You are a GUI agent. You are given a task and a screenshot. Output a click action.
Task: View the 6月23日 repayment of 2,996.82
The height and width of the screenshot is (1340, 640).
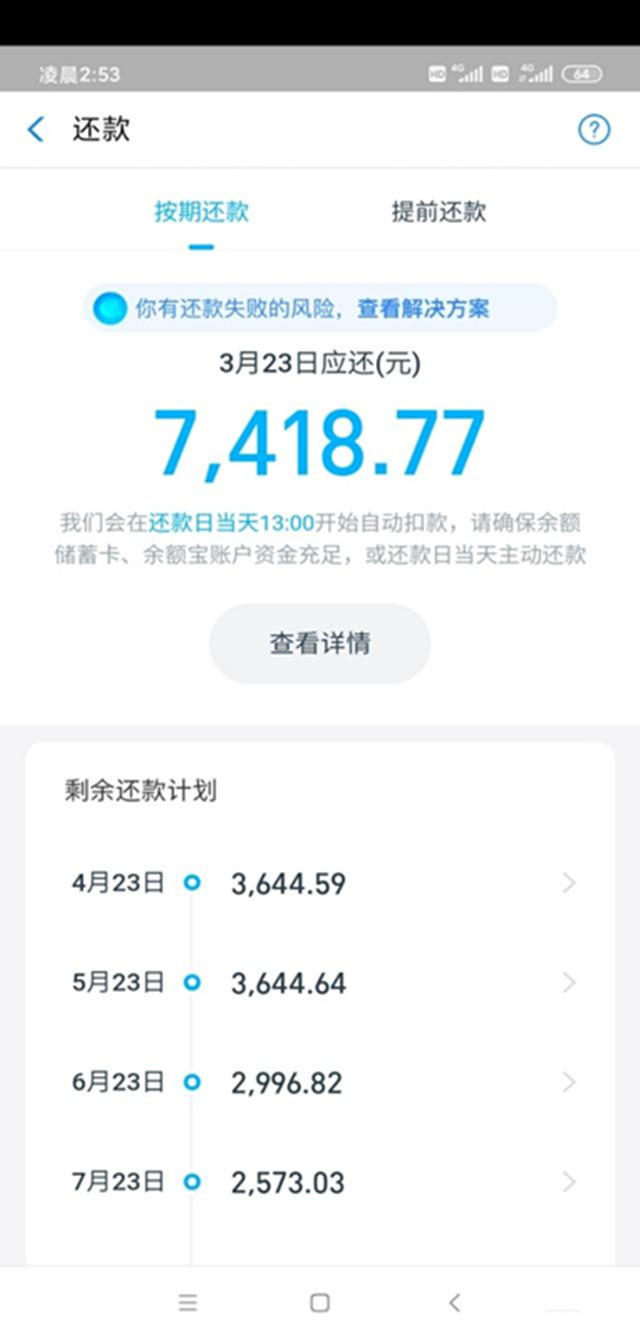coord(320,1083)
